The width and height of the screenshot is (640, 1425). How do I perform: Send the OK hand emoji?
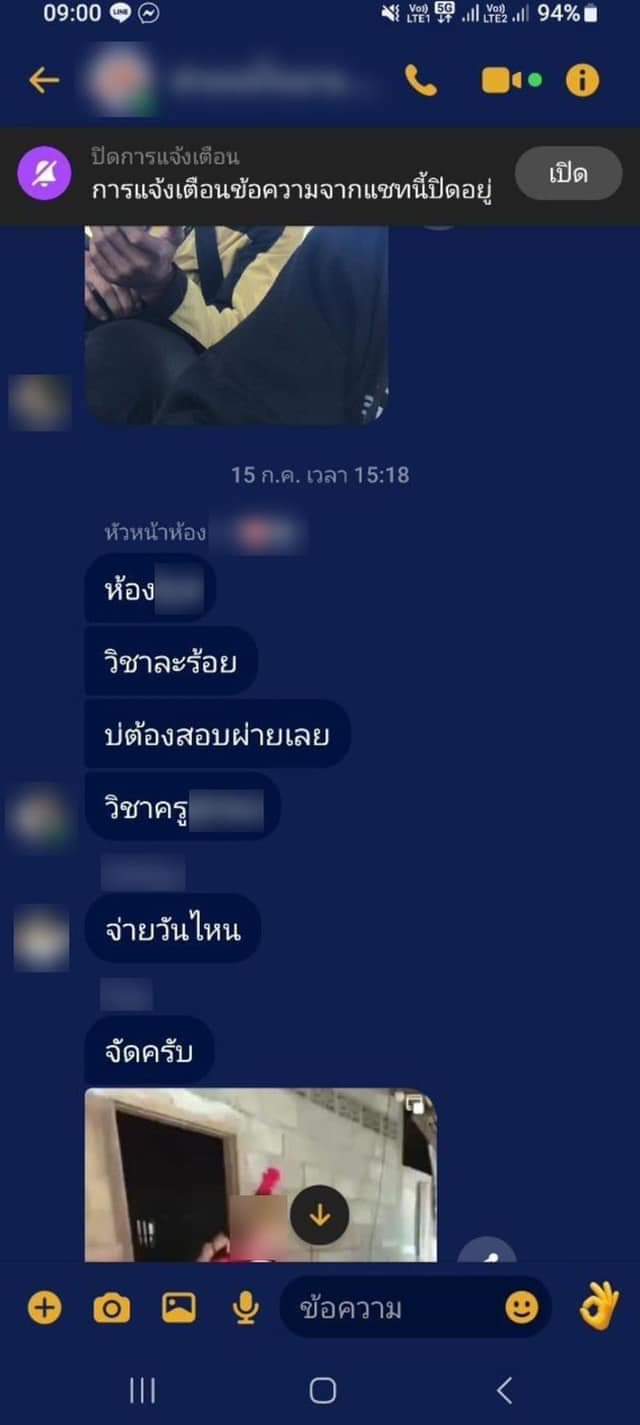click(x=598, y=1307)
